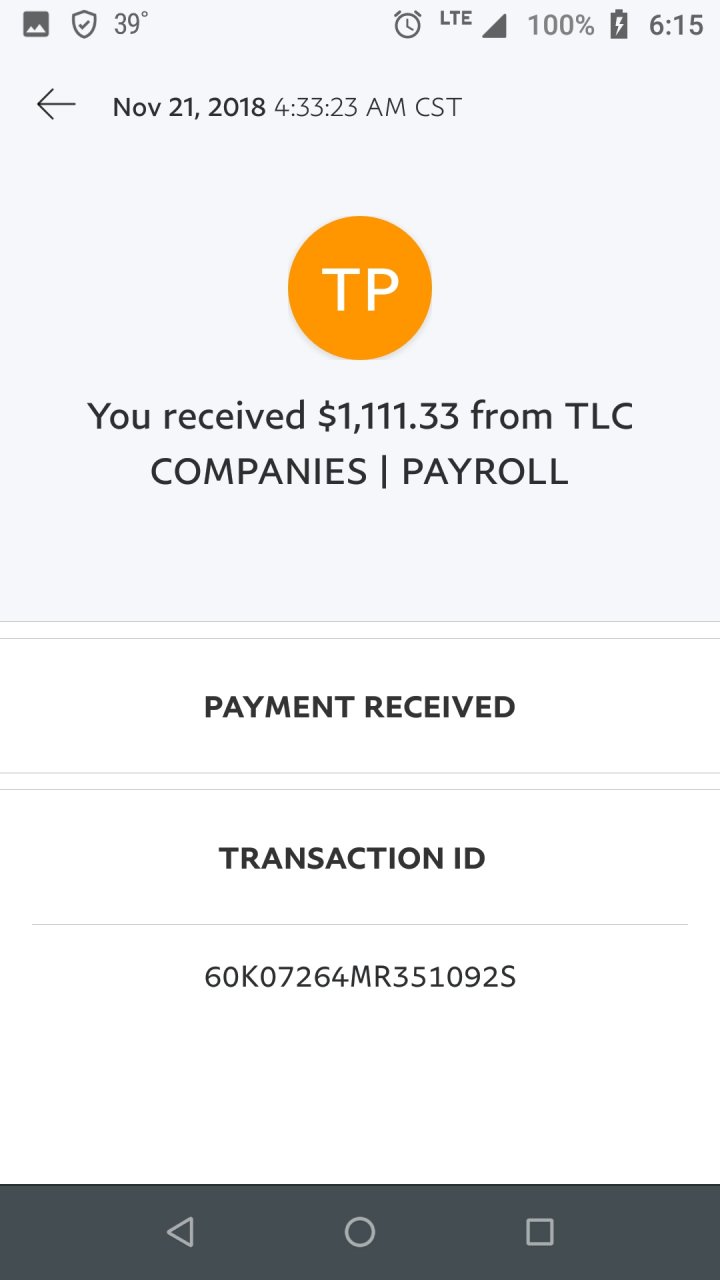Viewport: 720px width, 1280px height.
Task: Open the recent apps view
Action: coord(540,1232)
